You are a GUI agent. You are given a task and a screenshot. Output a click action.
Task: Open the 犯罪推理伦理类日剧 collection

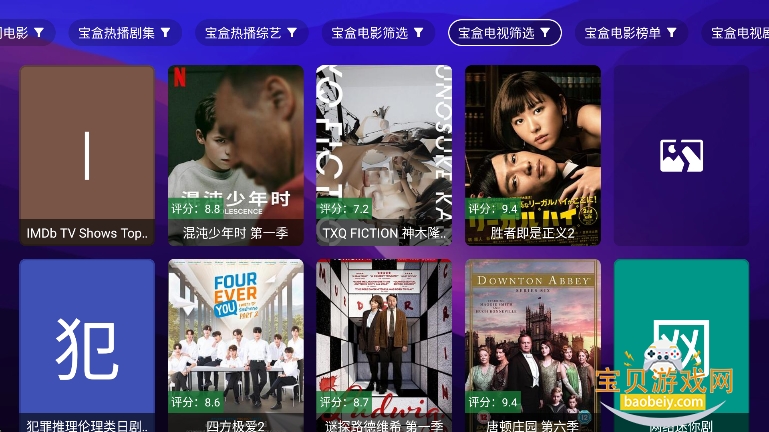coord(87,346)
